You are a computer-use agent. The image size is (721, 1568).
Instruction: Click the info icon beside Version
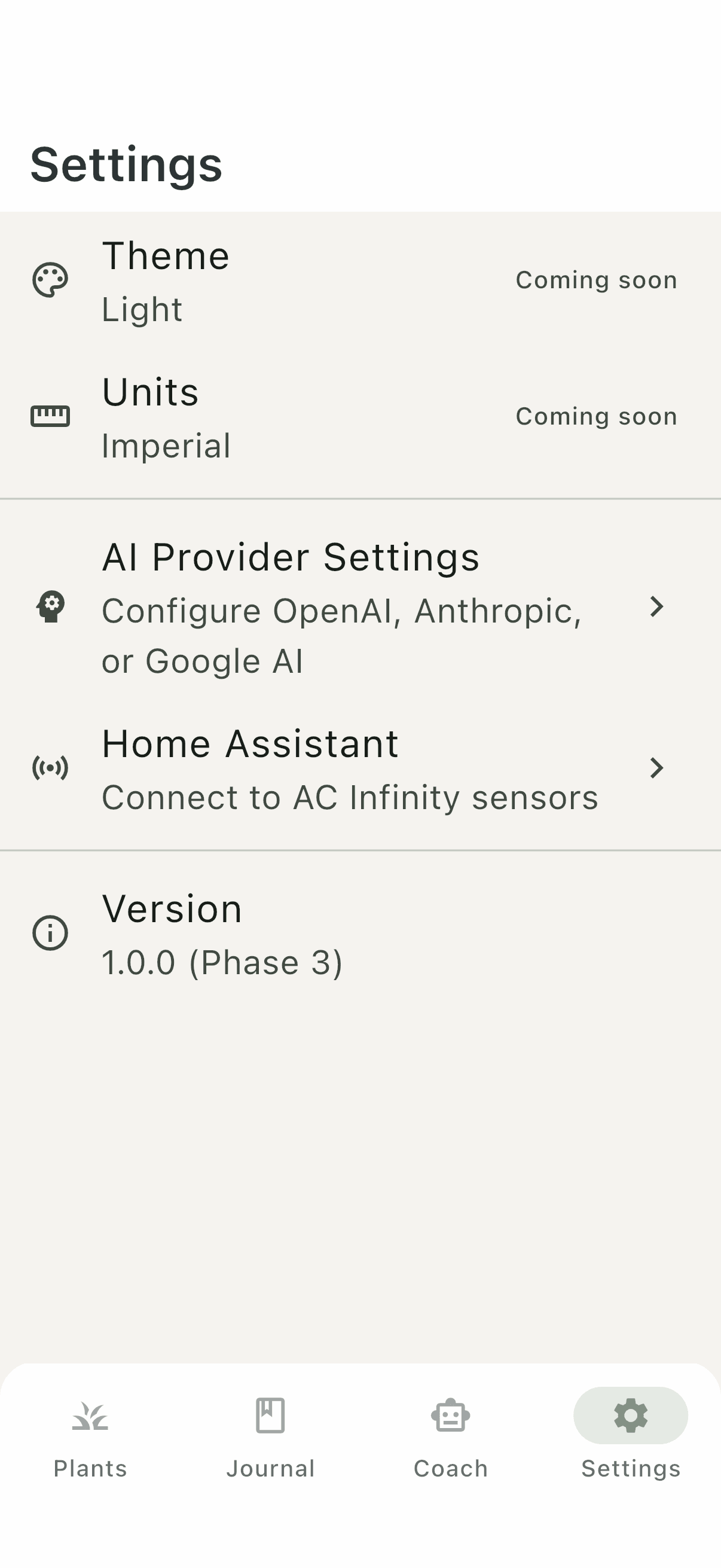click(51, 932)
